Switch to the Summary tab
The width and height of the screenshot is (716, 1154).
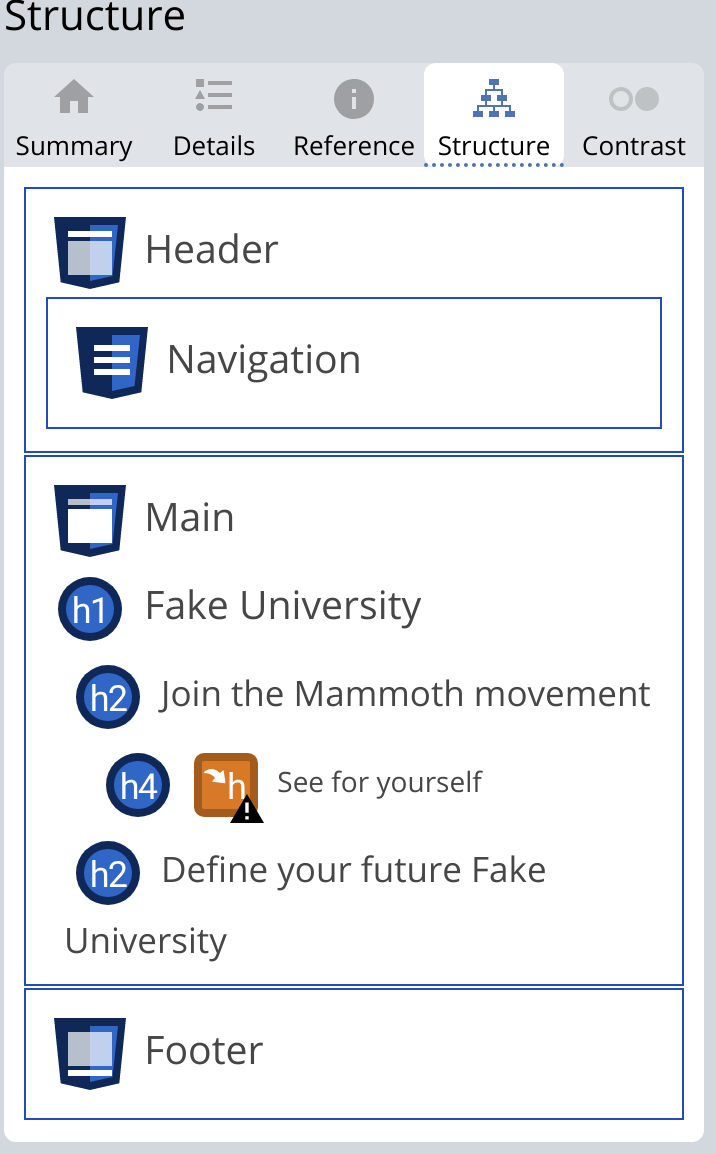point(74,118)
